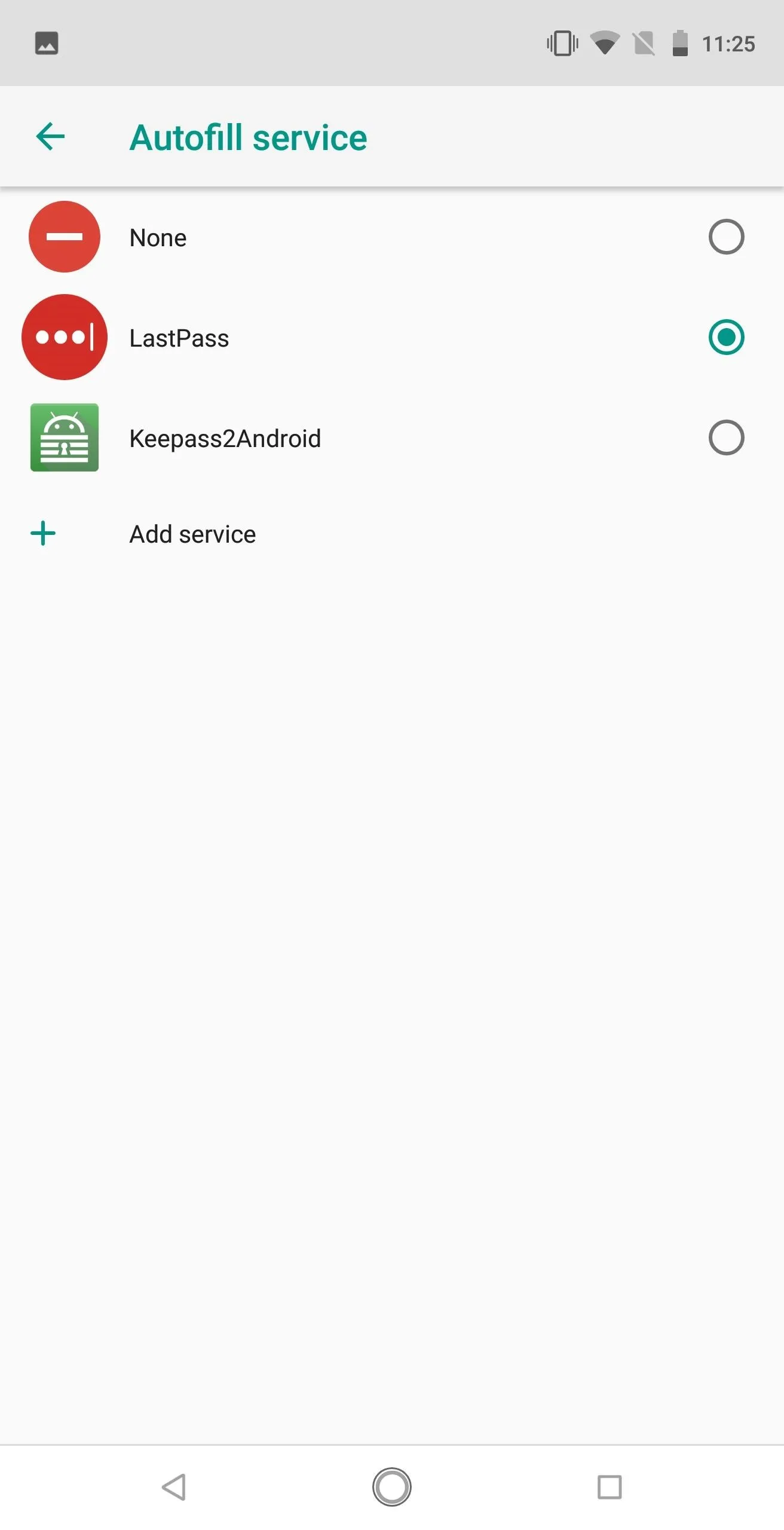
Task: Choose the LastPass autofill option
Action: point(392,338)
